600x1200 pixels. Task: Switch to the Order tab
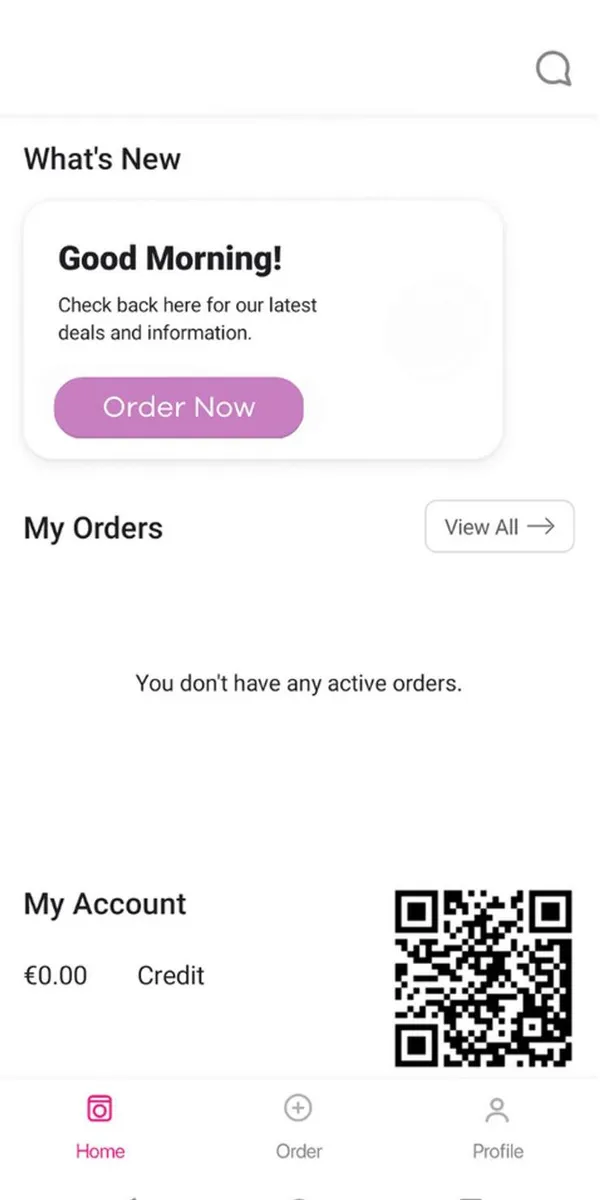click(299, 1126)
